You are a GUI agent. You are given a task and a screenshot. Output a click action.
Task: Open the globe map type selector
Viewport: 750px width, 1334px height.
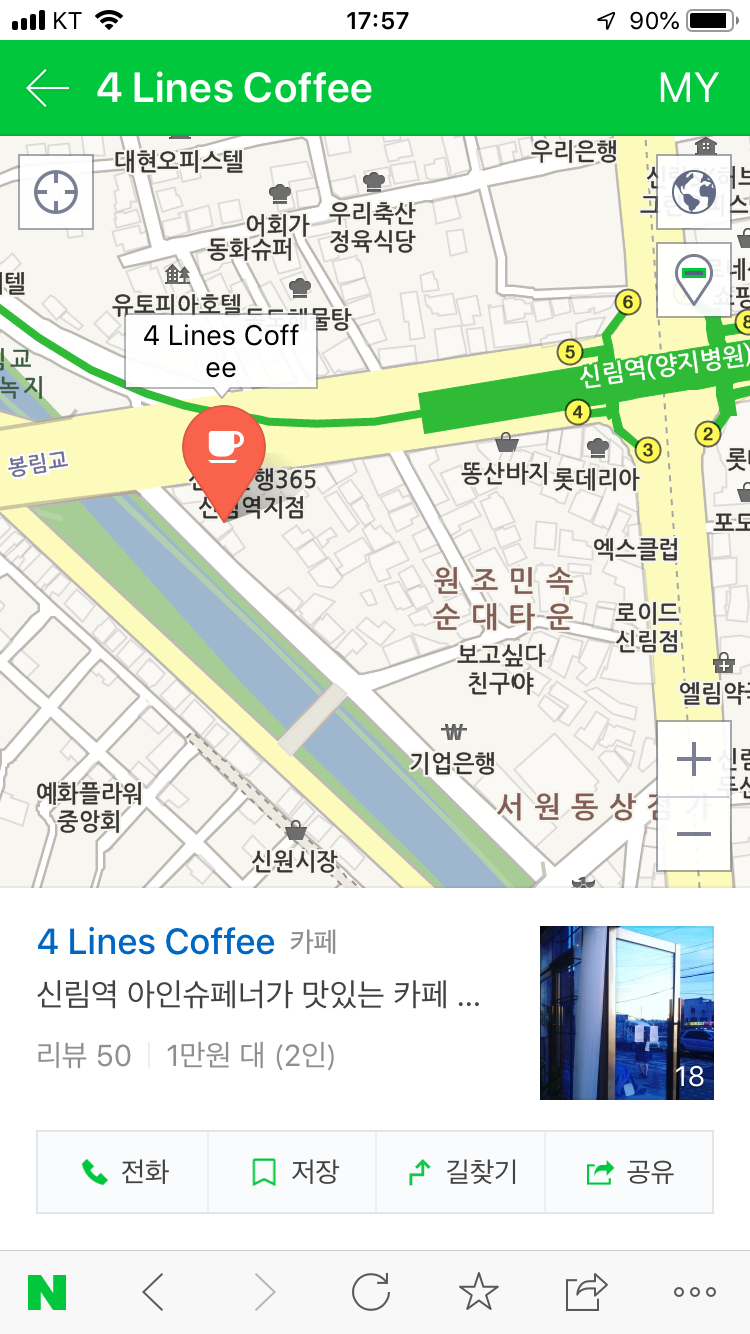693,192
